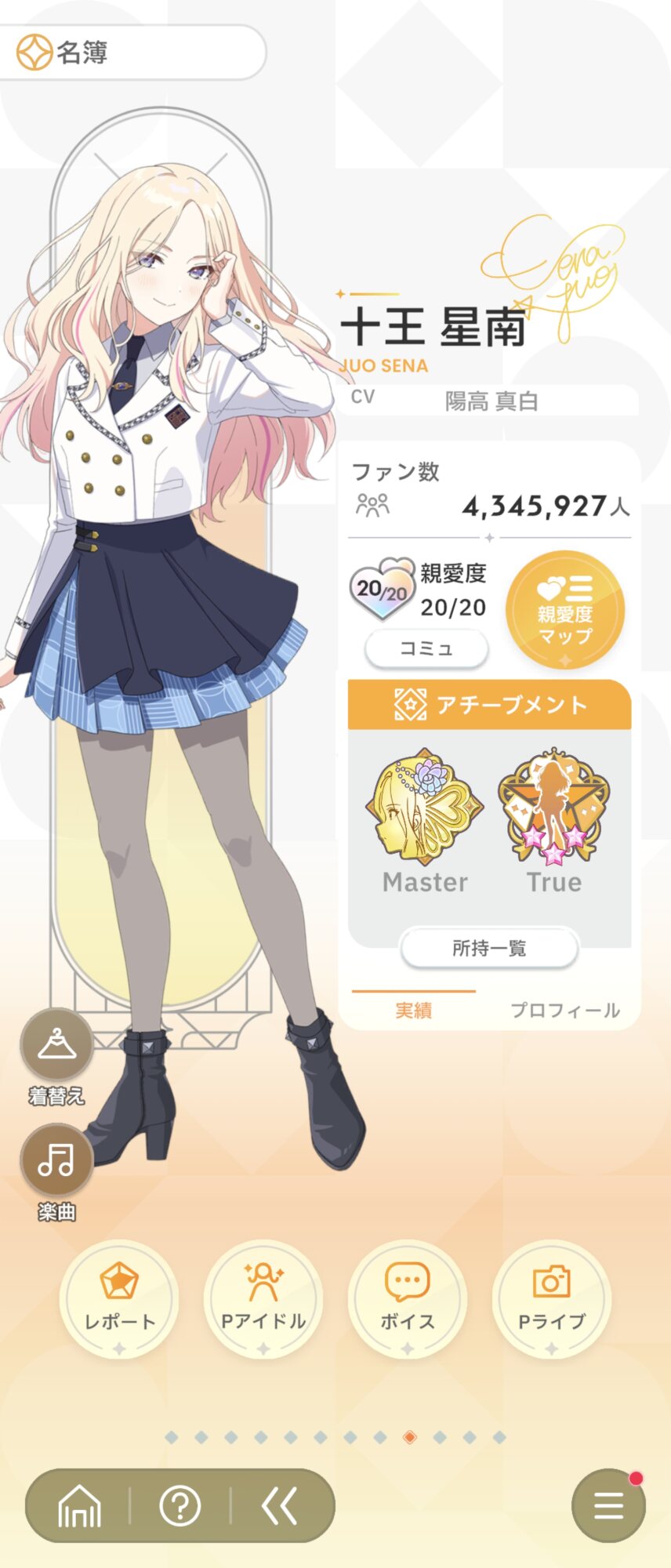Tap the コミュ button

(x=426, y=649)
